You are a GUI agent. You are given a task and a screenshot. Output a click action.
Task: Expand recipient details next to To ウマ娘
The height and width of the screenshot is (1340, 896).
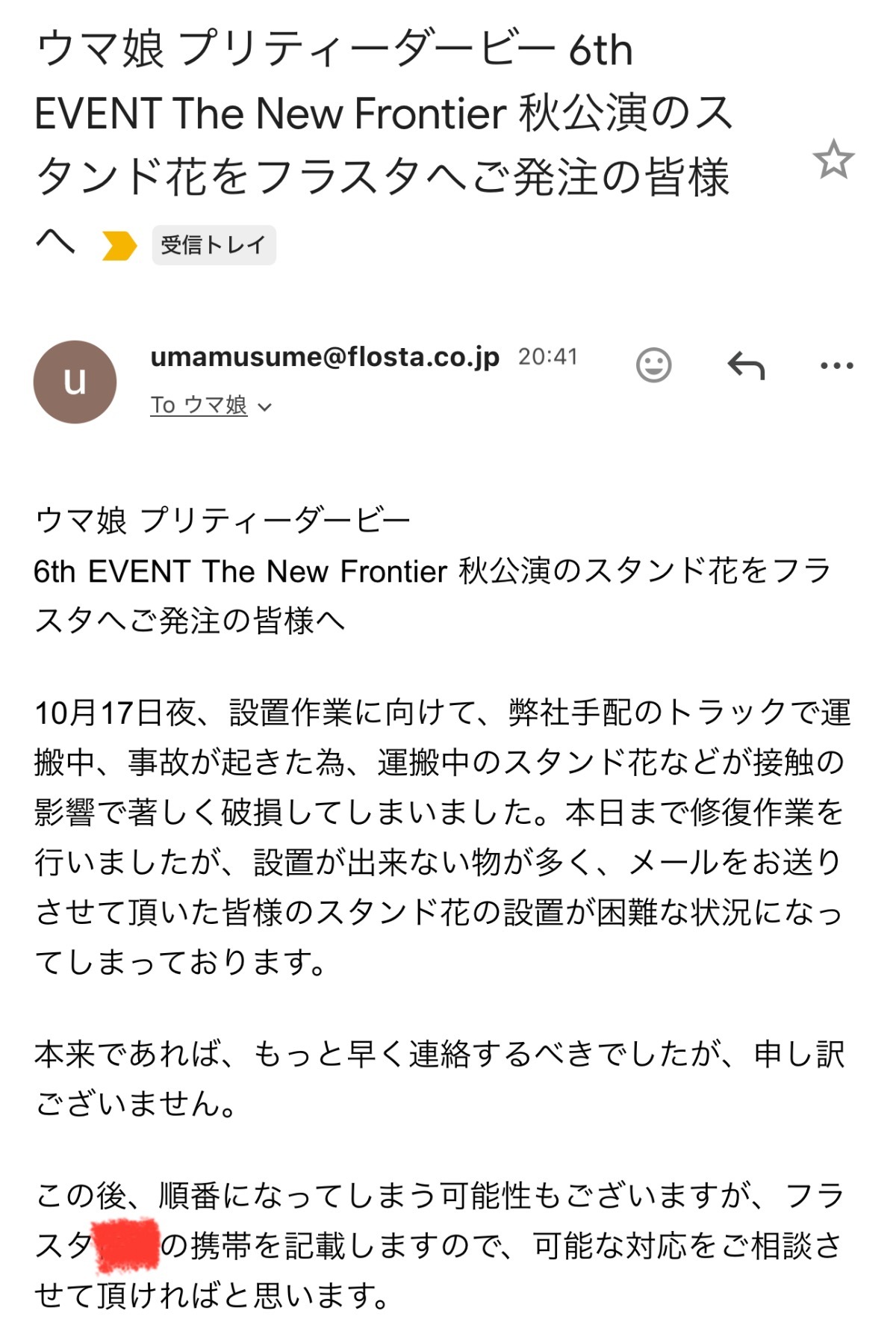coord(264,407)
